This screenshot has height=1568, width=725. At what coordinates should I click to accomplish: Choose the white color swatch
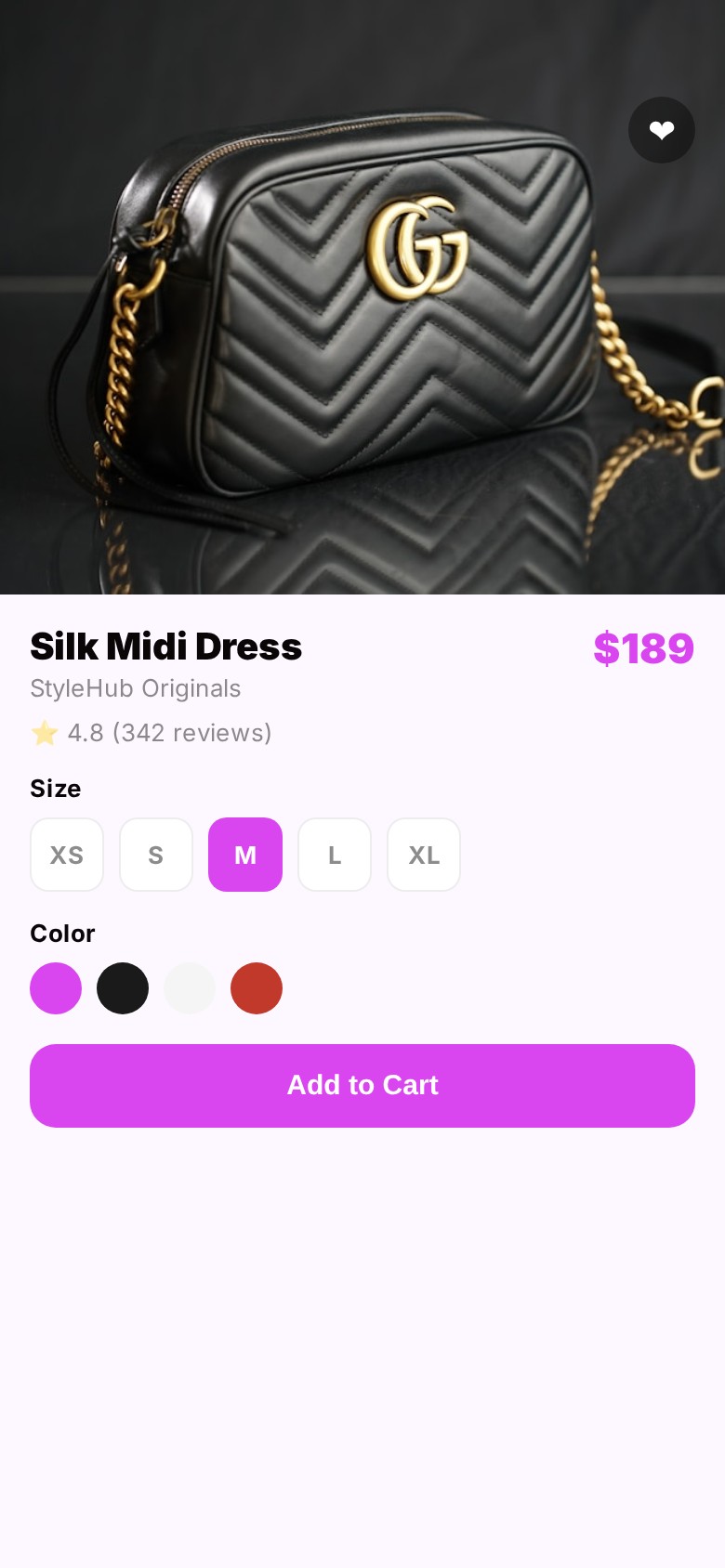[190, 988]
